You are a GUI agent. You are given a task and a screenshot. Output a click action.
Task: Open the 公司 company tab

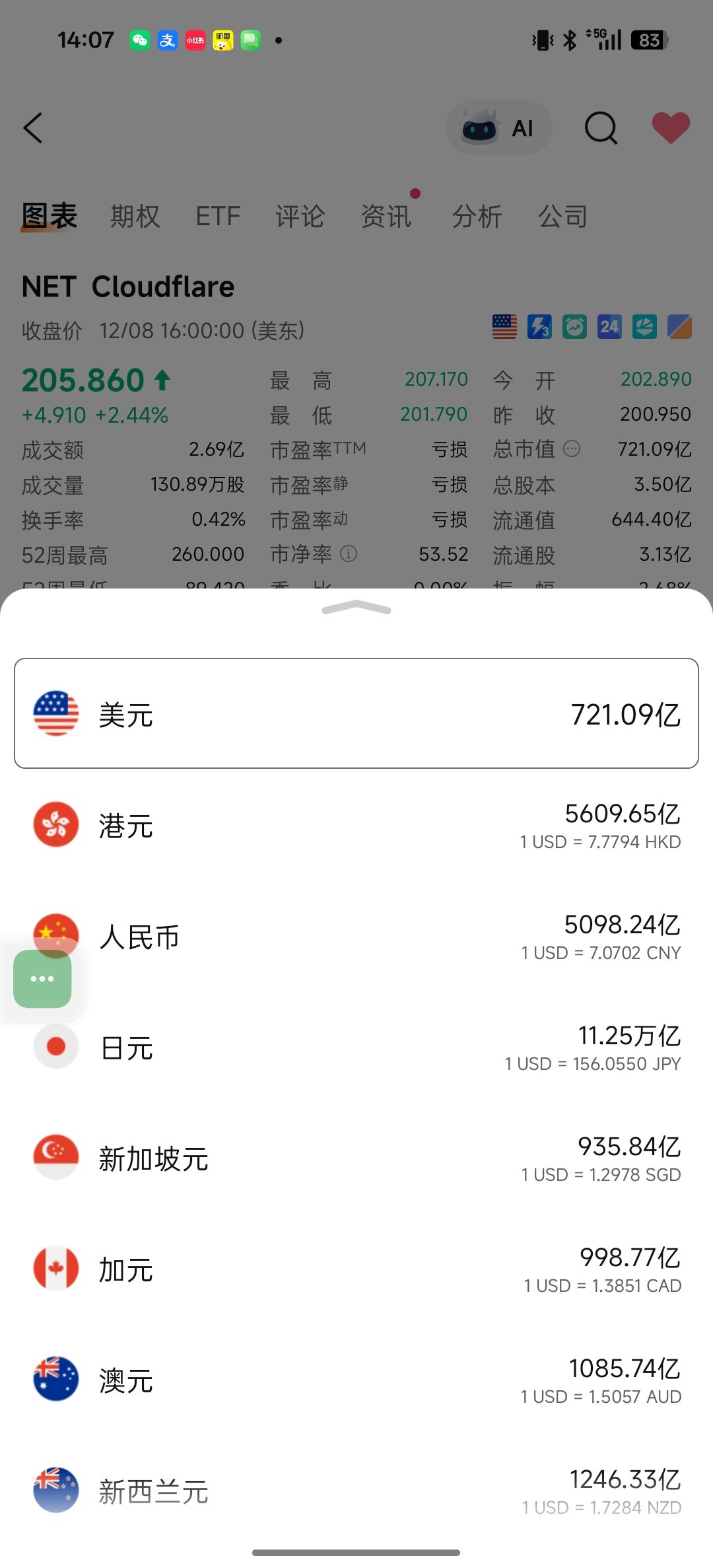562,216
